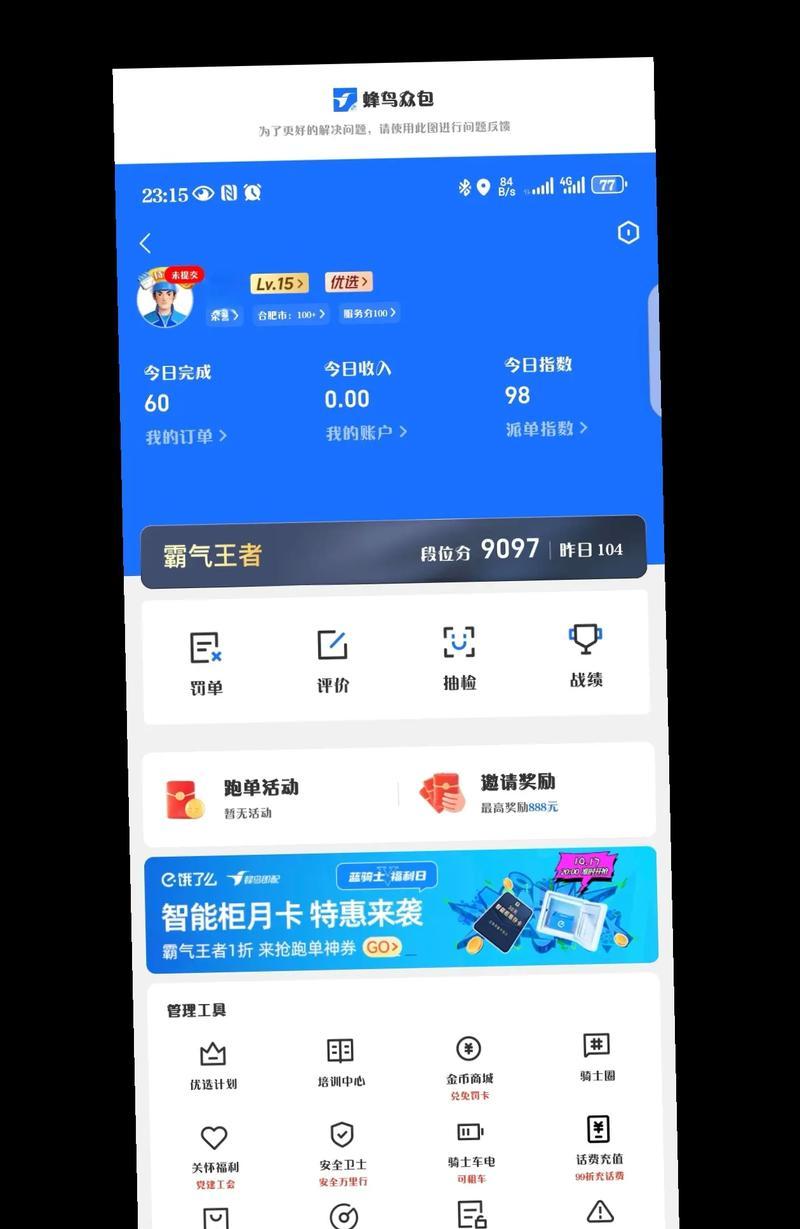The height and width of the screenshot is (1229, 800).
Task: View 派单指数 details
Action: coord(546,429)
